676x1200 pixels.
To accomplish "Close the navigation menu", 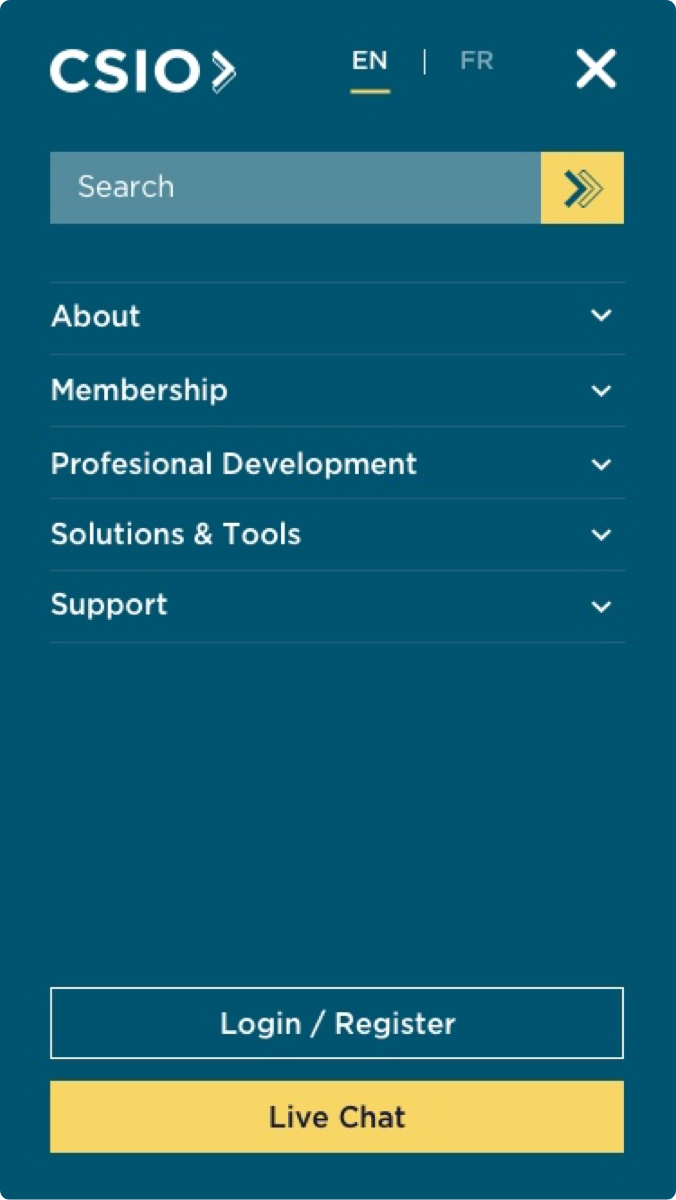I will [x=596, y=70].
